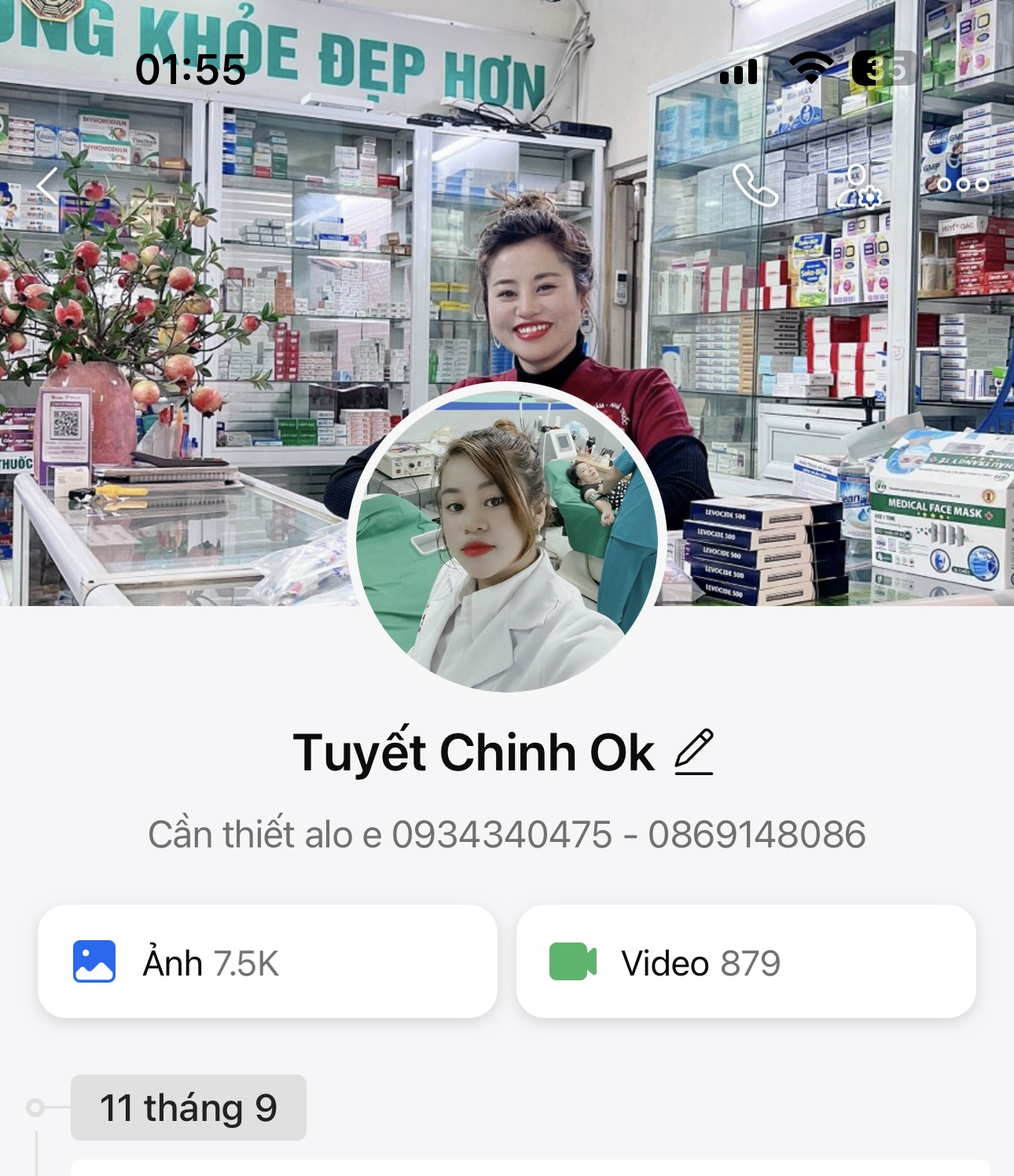The height and width of the screenshot is (1176, 1014).
Task: View the circular profile avatar photo
Action: pyautogui.click(x=507, y=537)
